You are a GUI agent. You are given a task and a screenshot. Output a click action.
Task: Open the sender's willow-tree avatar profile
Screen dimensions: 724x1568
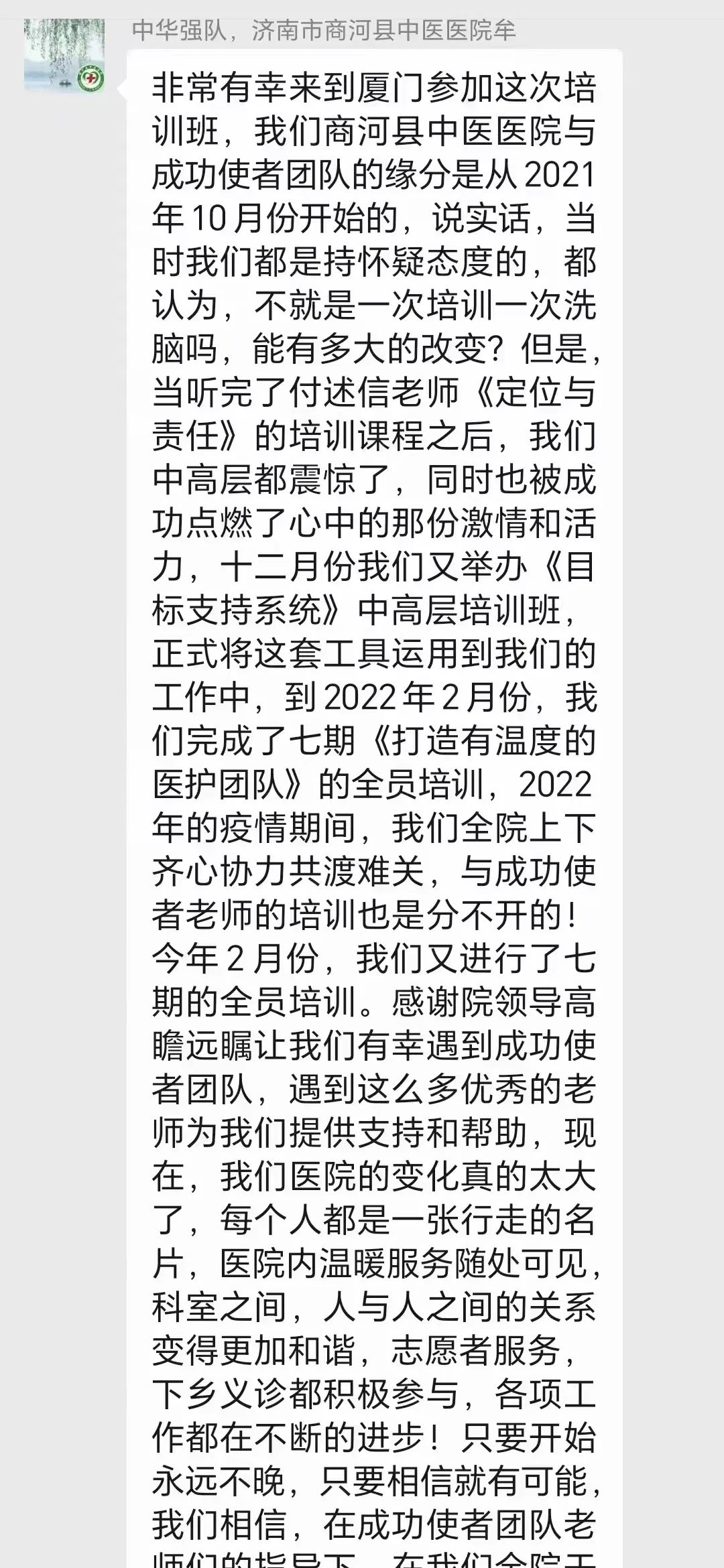(64, 55)
